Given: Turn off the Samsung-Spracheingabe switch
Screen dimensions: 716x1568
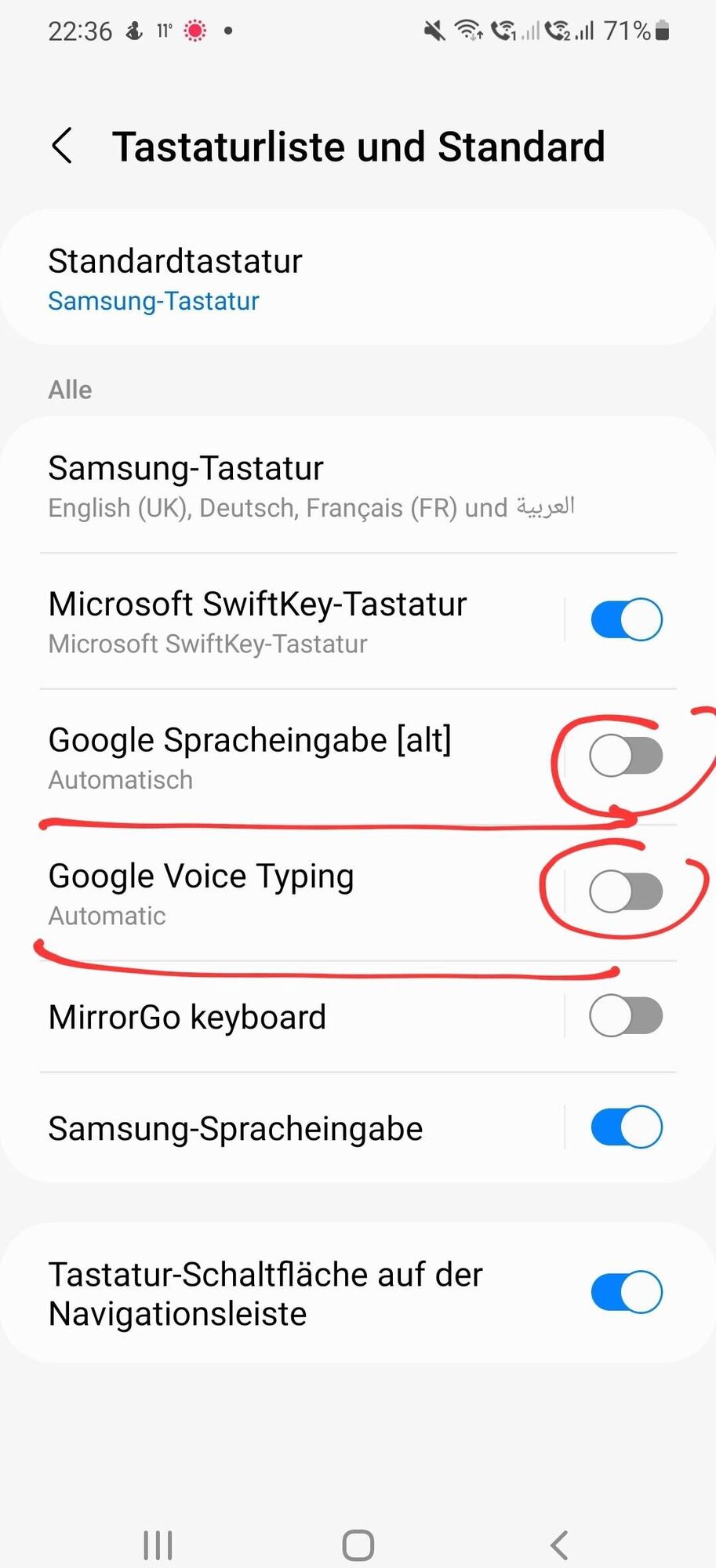Looking at the screenshot, I should pyautogui.click(x=626, y=1127).
